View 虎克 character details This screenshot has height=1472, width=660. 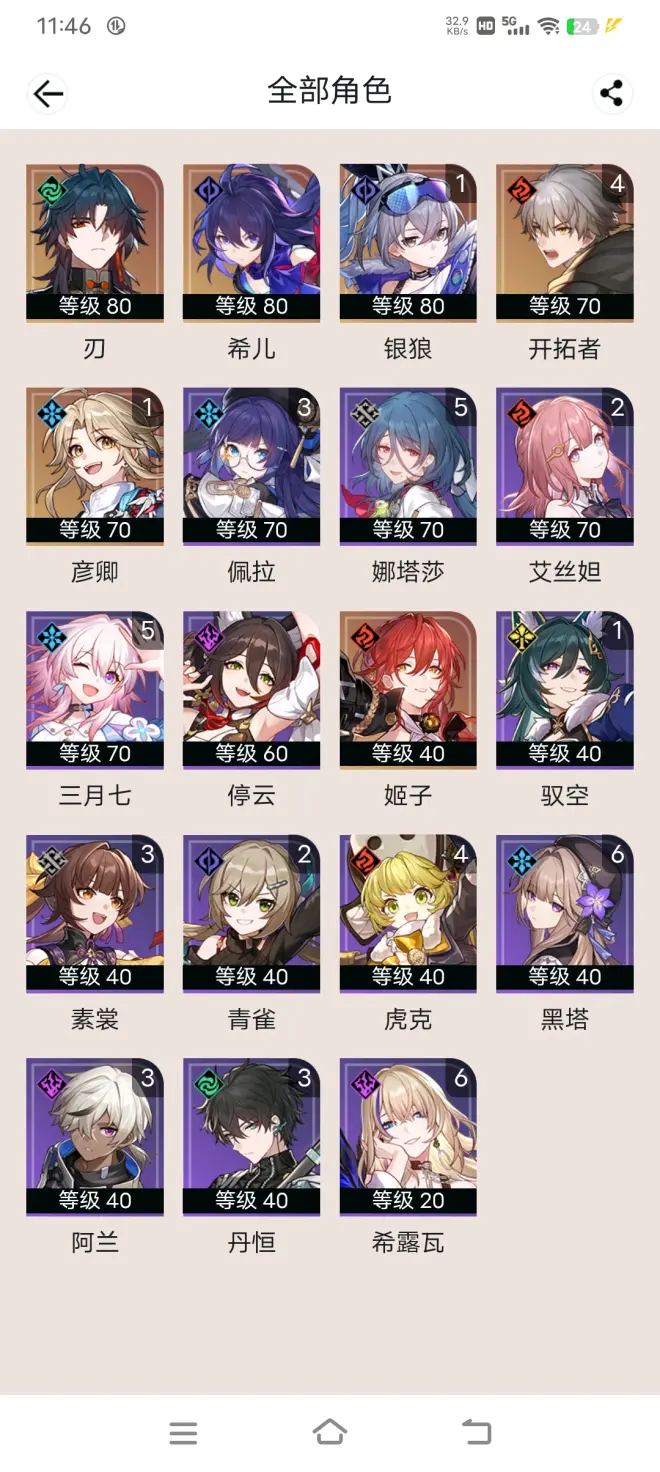(408, 913)
